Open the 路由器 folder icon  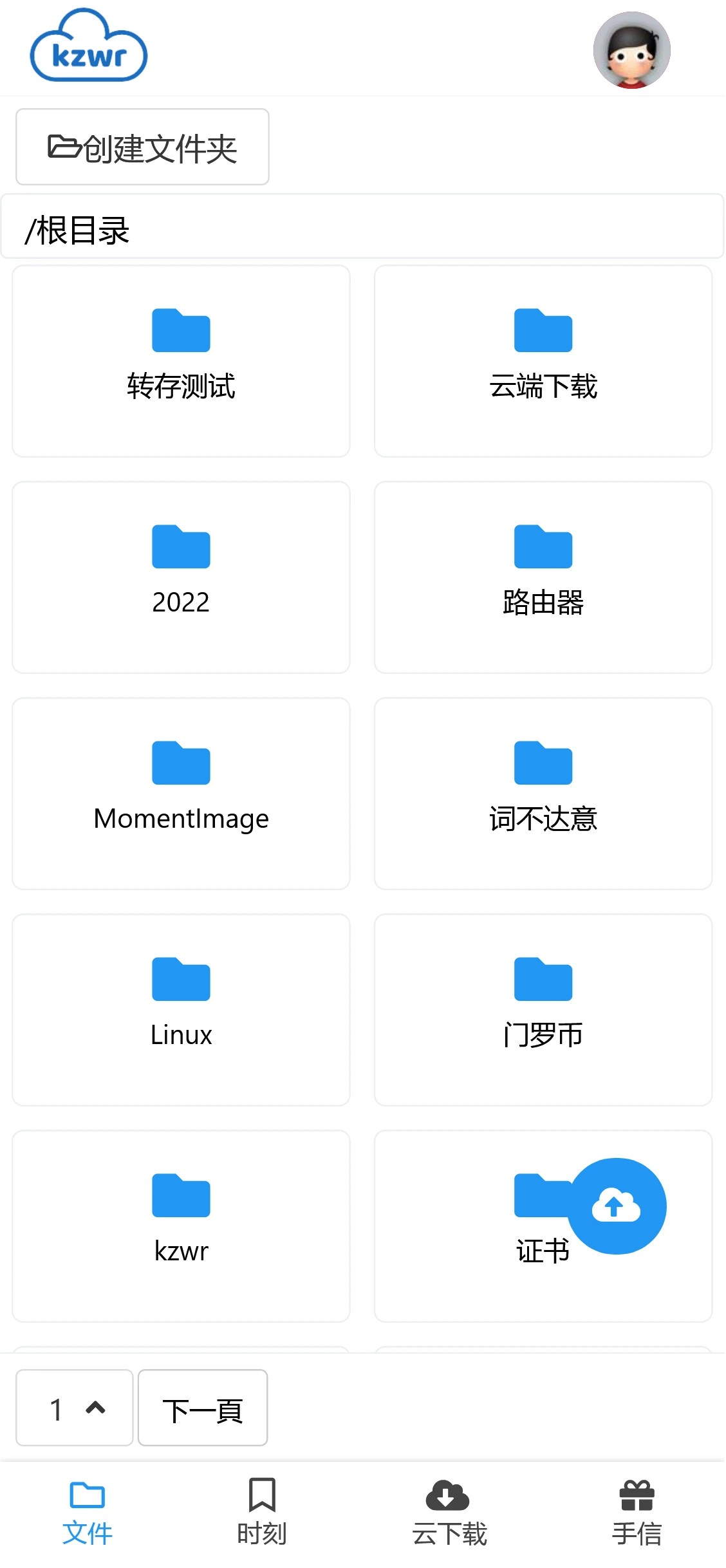click(543, 548)
